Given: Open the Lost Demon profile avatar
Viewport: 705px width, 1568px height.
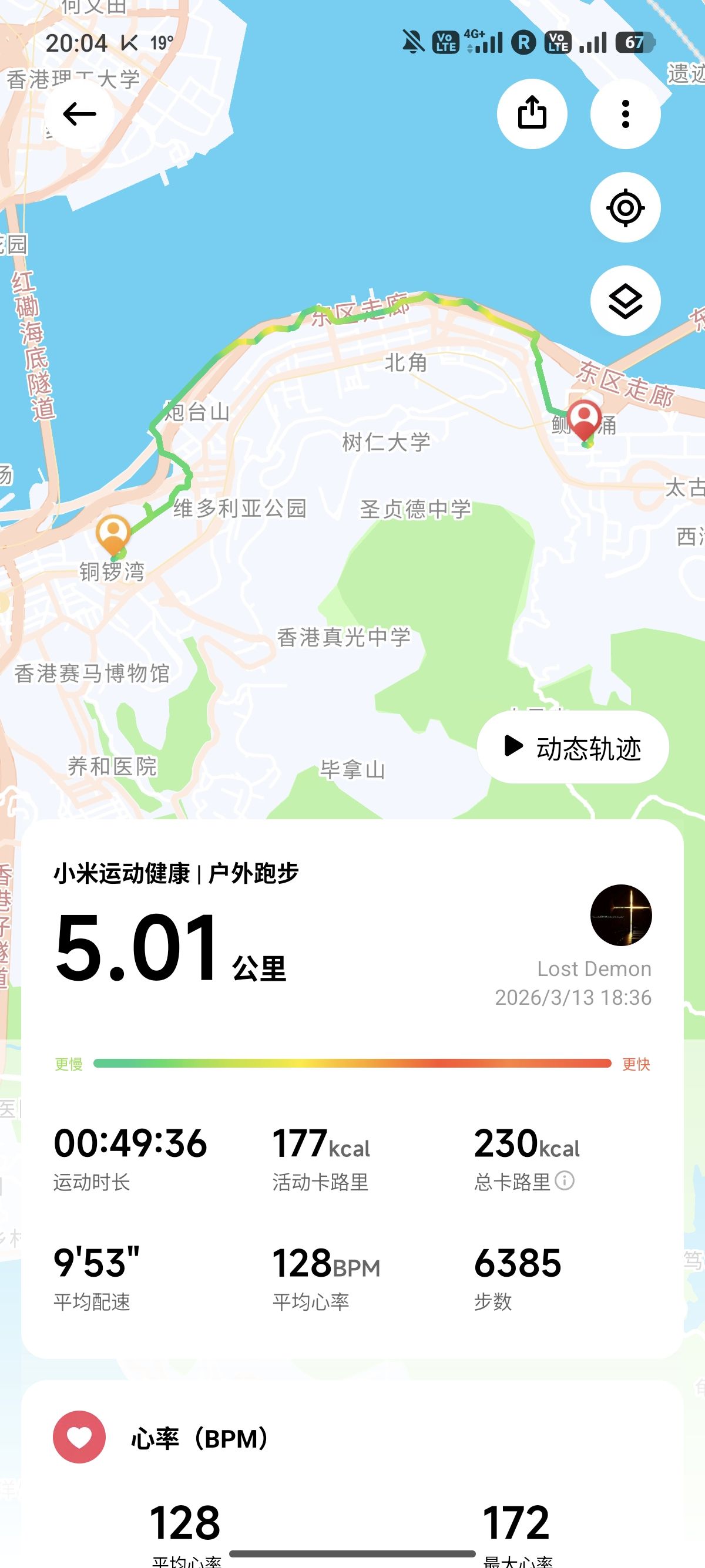Looking at the screenshot, I should pyautogui.click(x=620, y=915).
